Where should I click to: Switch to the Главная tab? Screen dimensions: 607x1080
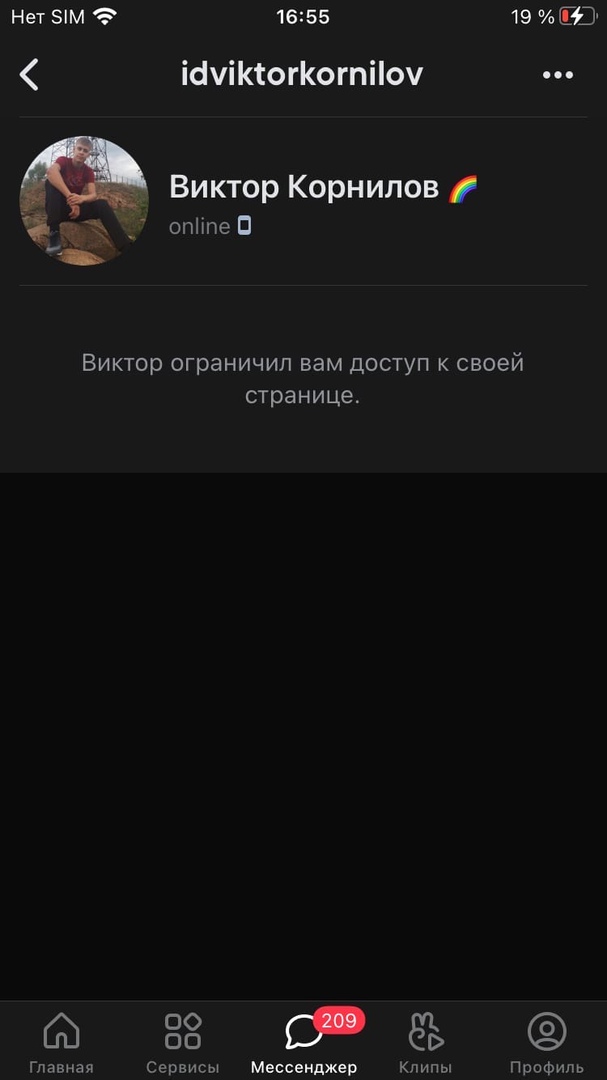(61, 1041)
